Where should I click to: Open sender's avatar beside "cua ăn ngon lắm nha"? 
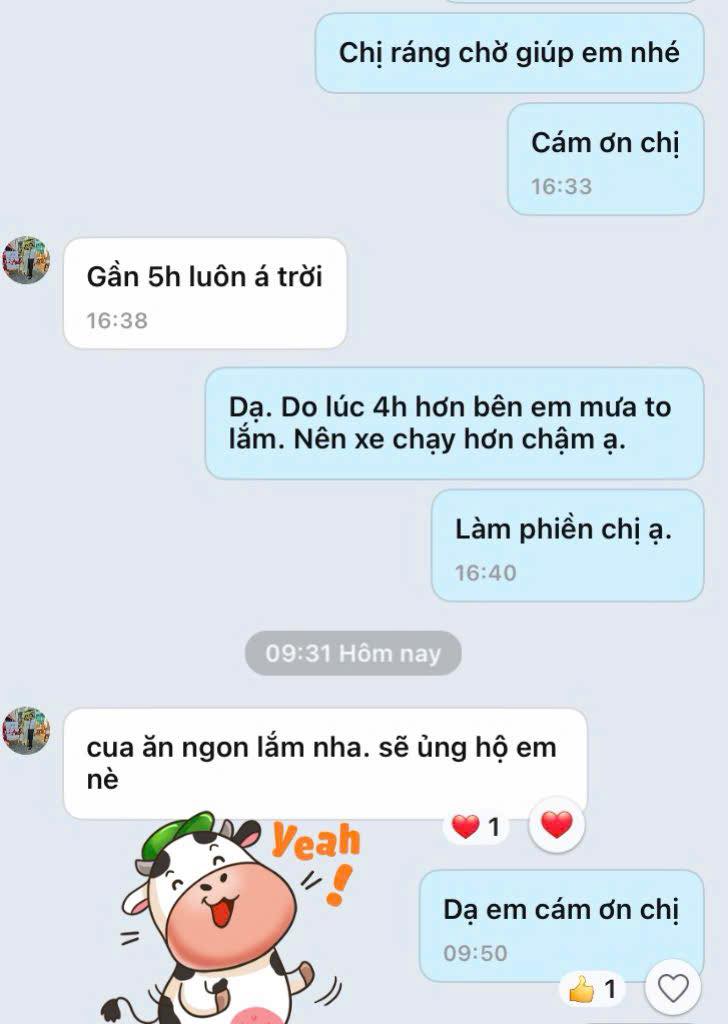tap(27, 730)
